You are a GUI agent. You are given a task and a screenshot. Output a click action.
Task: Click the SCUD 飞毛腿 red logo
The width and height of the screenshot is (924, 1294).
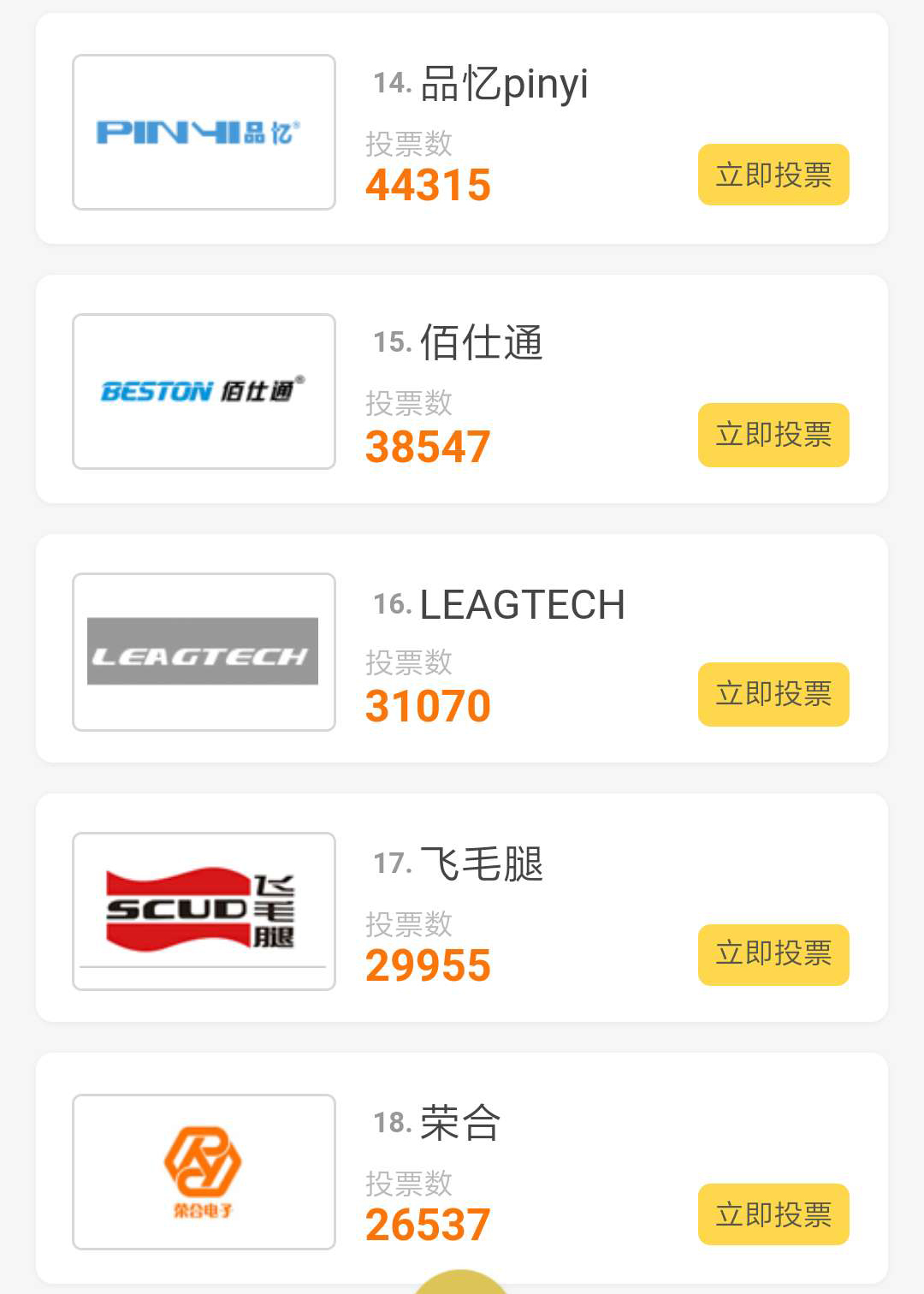pyautogui.click(x=203, y=910)
